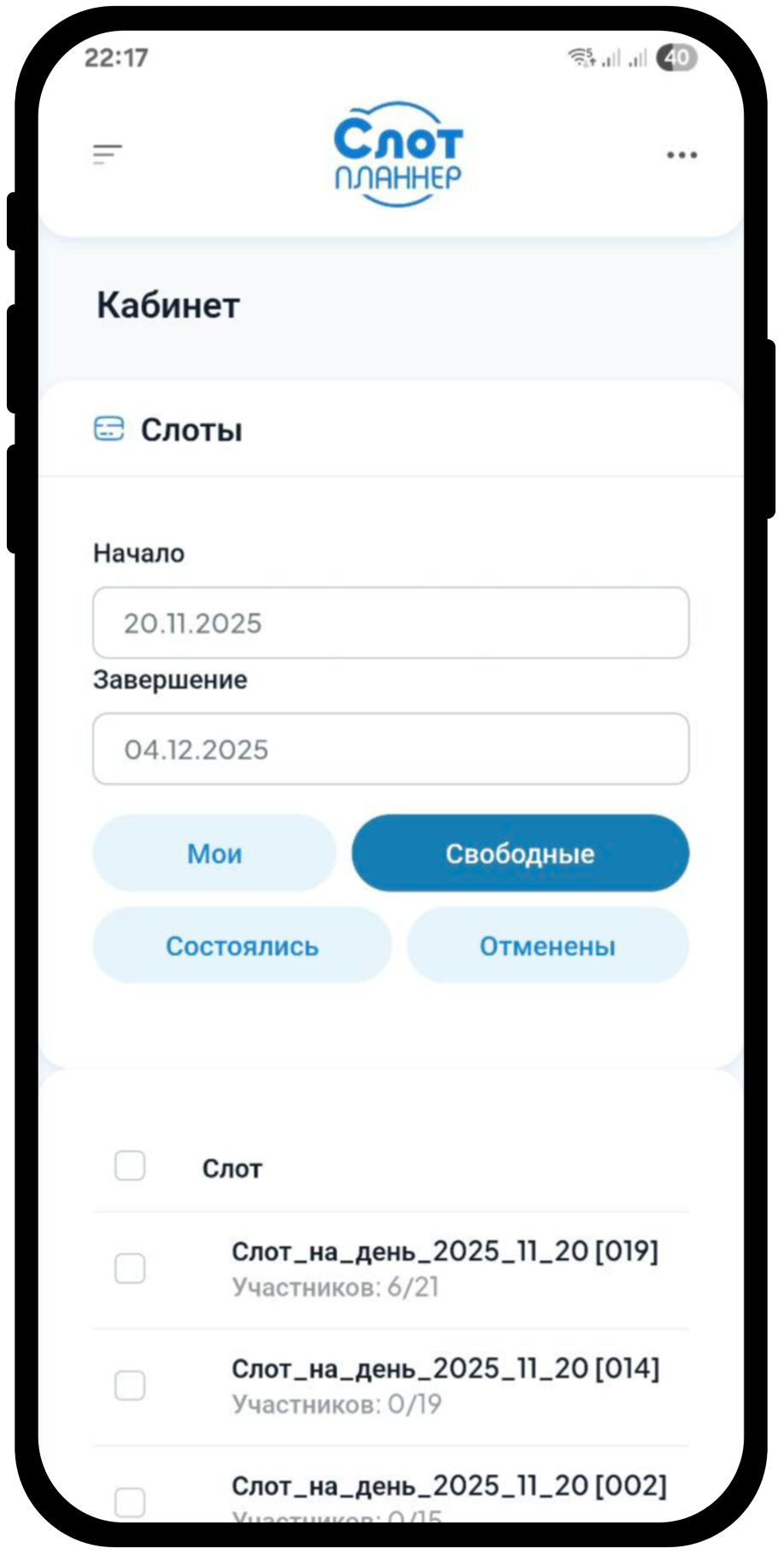Show Отменены slots
The height and width of the screenshot is (1554, 784).
coord(547,946)
